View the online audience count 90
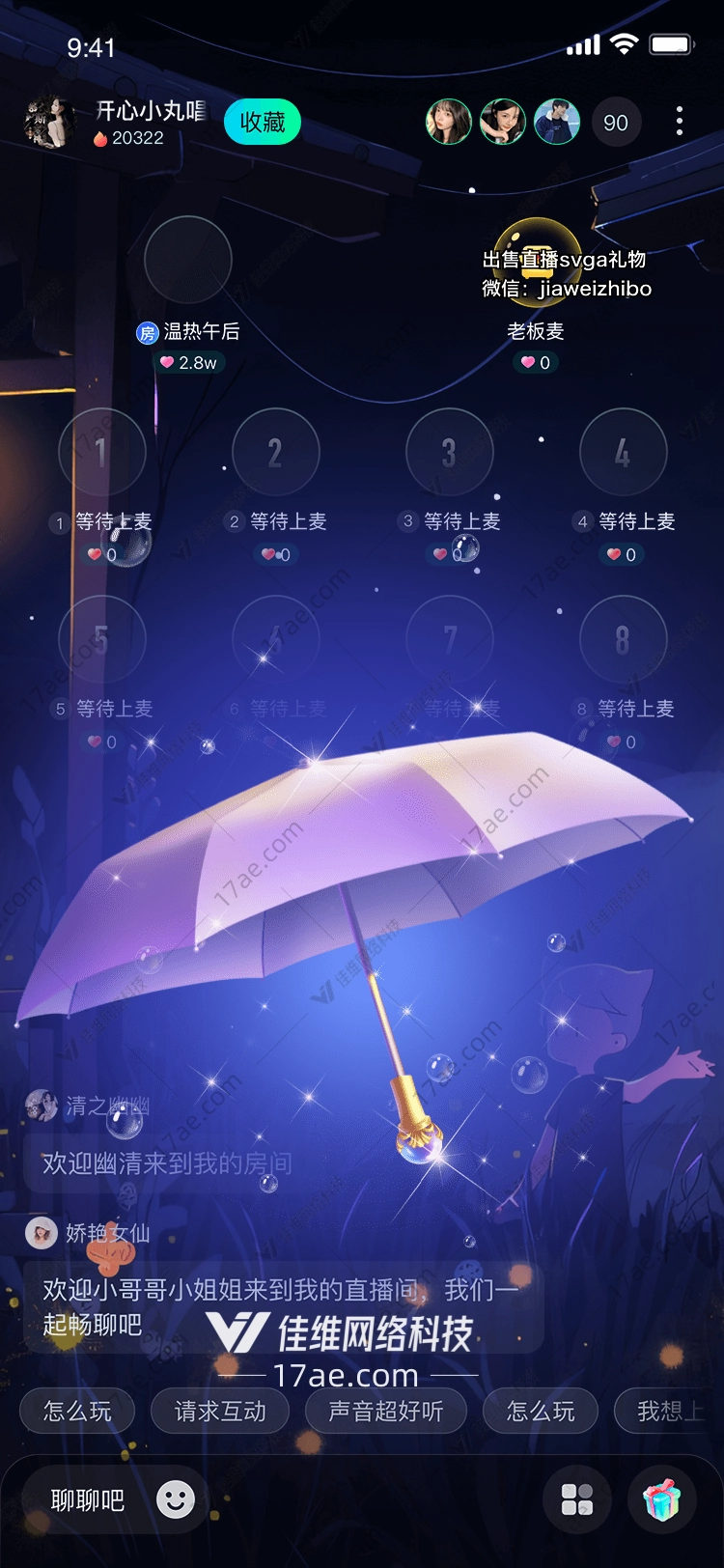Screen dimensions: 724x1568 pyautogui.click(x=615, y=123)
